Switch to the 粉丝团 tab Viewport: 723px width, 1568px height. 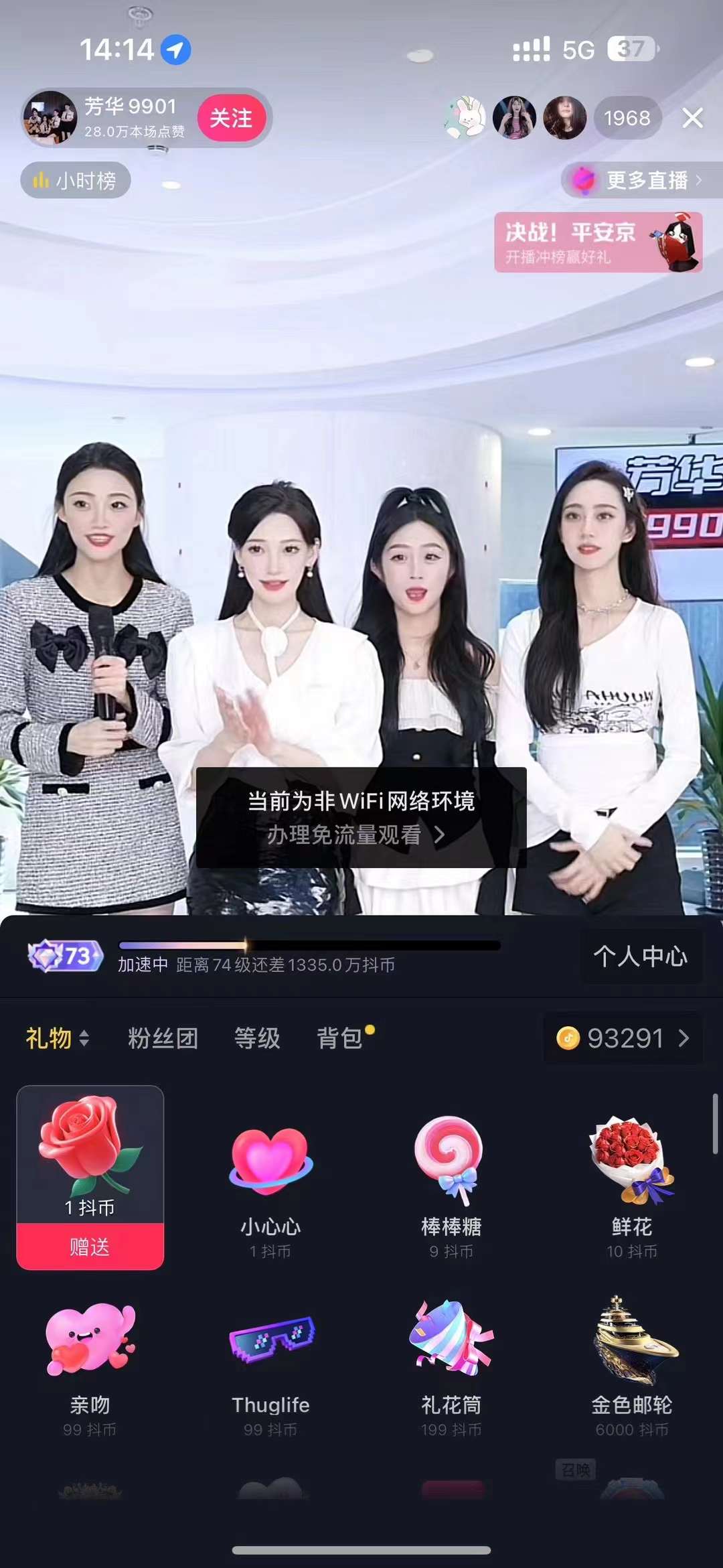click(163, 1038)
